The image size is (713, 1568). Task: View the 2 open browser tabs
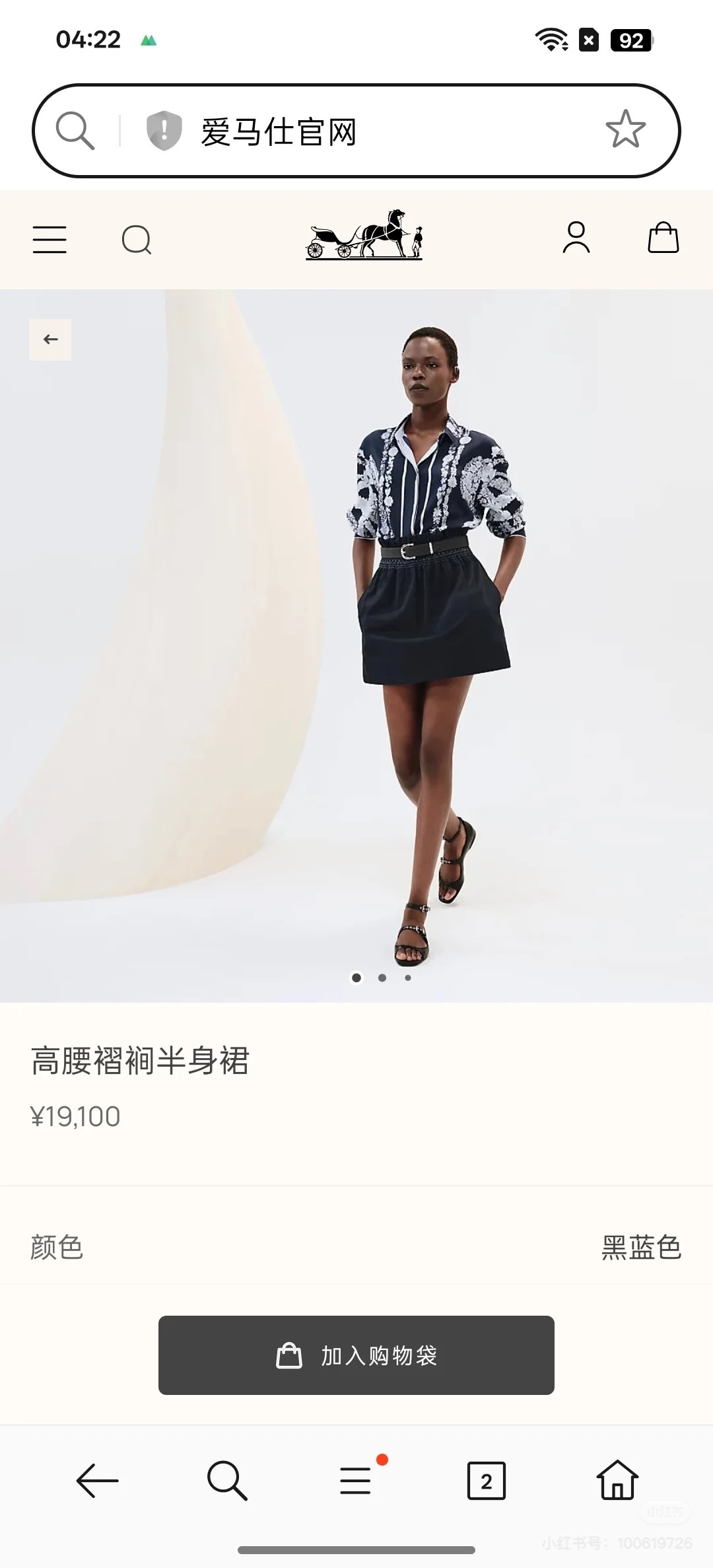[x=486, y=1481]
